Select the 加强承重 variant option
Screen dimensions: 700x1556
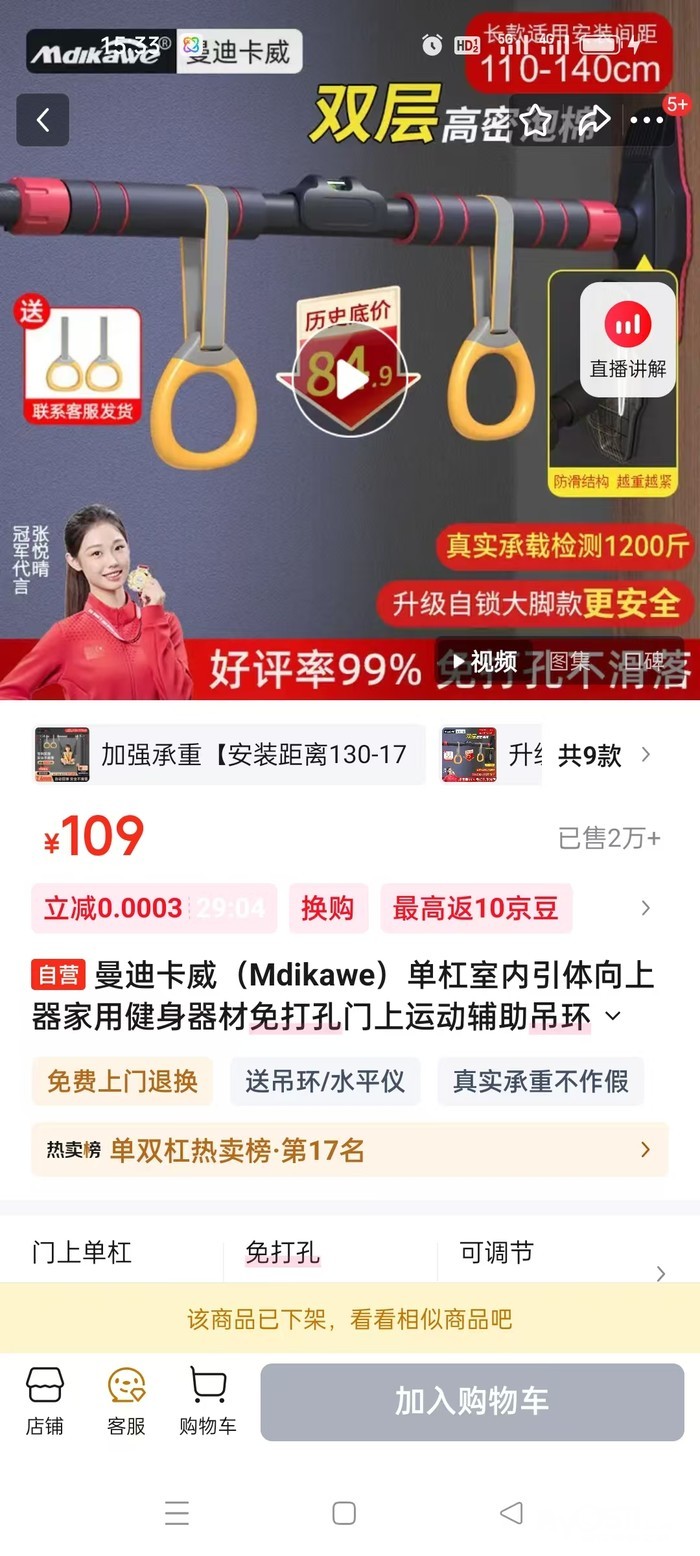pos(229,754)
